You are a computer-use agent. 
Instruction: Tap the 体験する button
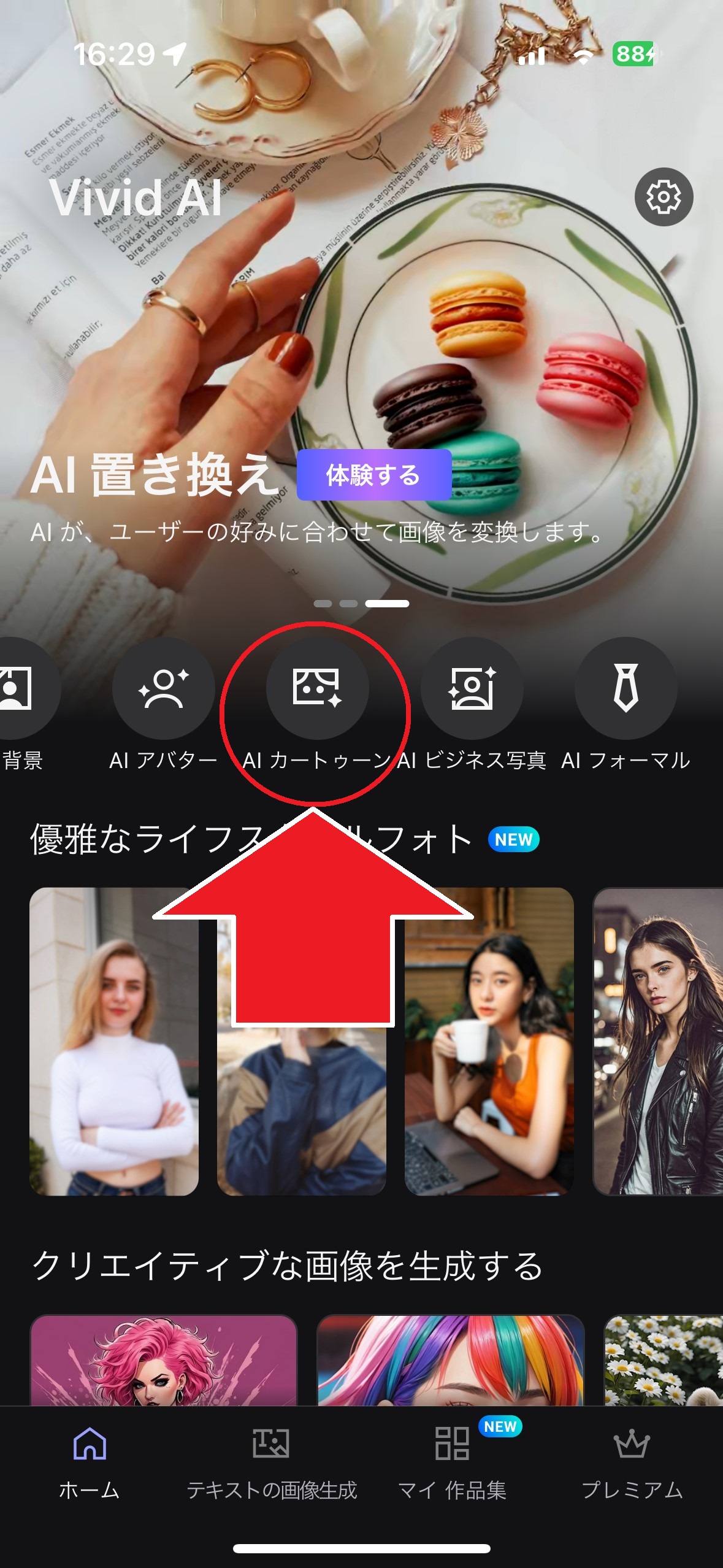pos(373,475)
